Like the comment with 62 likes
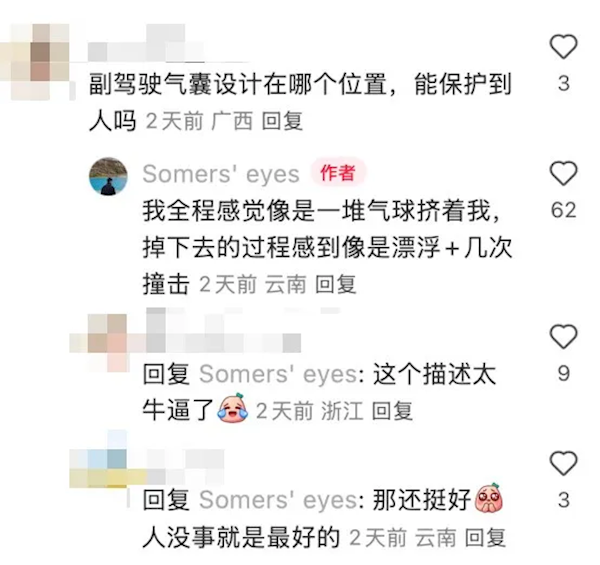600x565 pixels. pyautogui.click(x=564, y=173)
